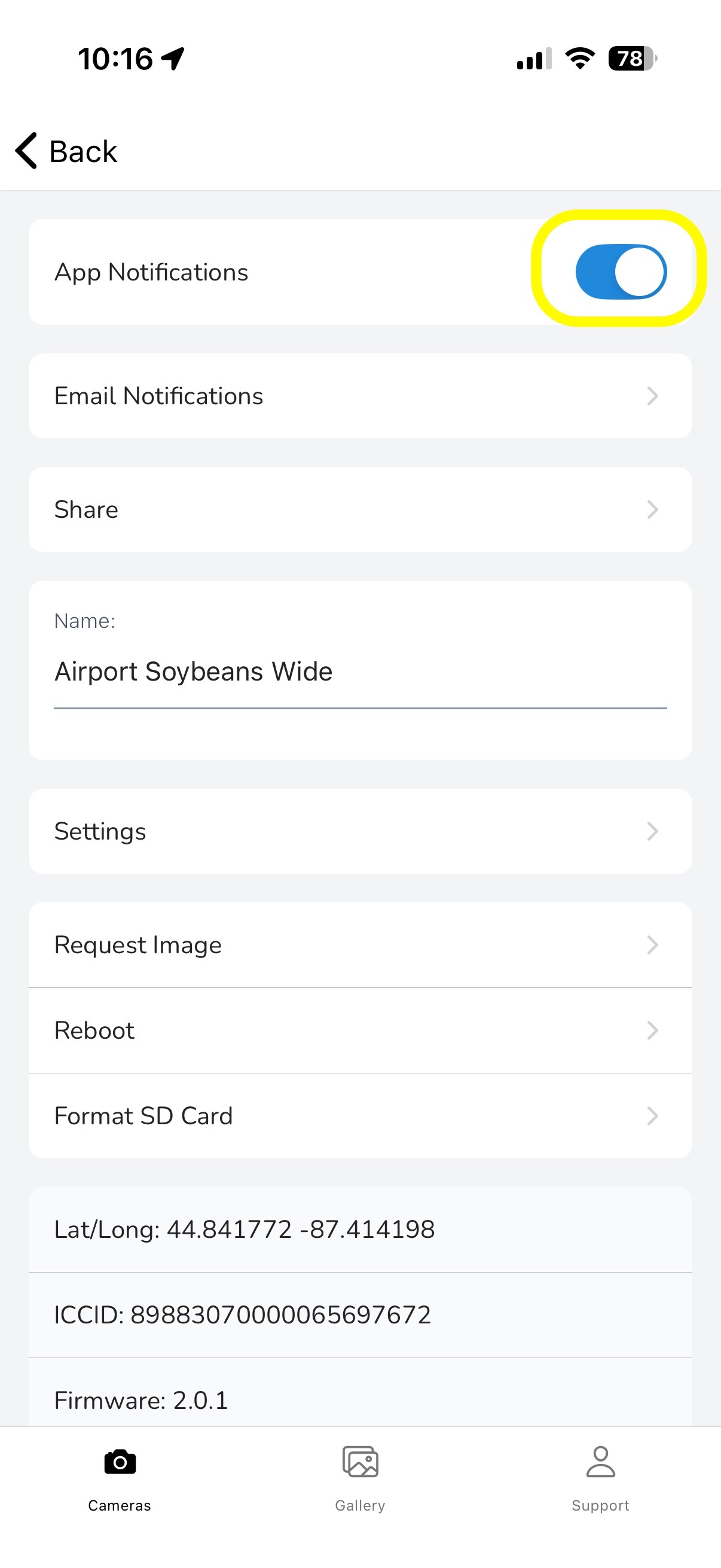
Task: Open Email Notifications
Action: [x=360, y=396]
